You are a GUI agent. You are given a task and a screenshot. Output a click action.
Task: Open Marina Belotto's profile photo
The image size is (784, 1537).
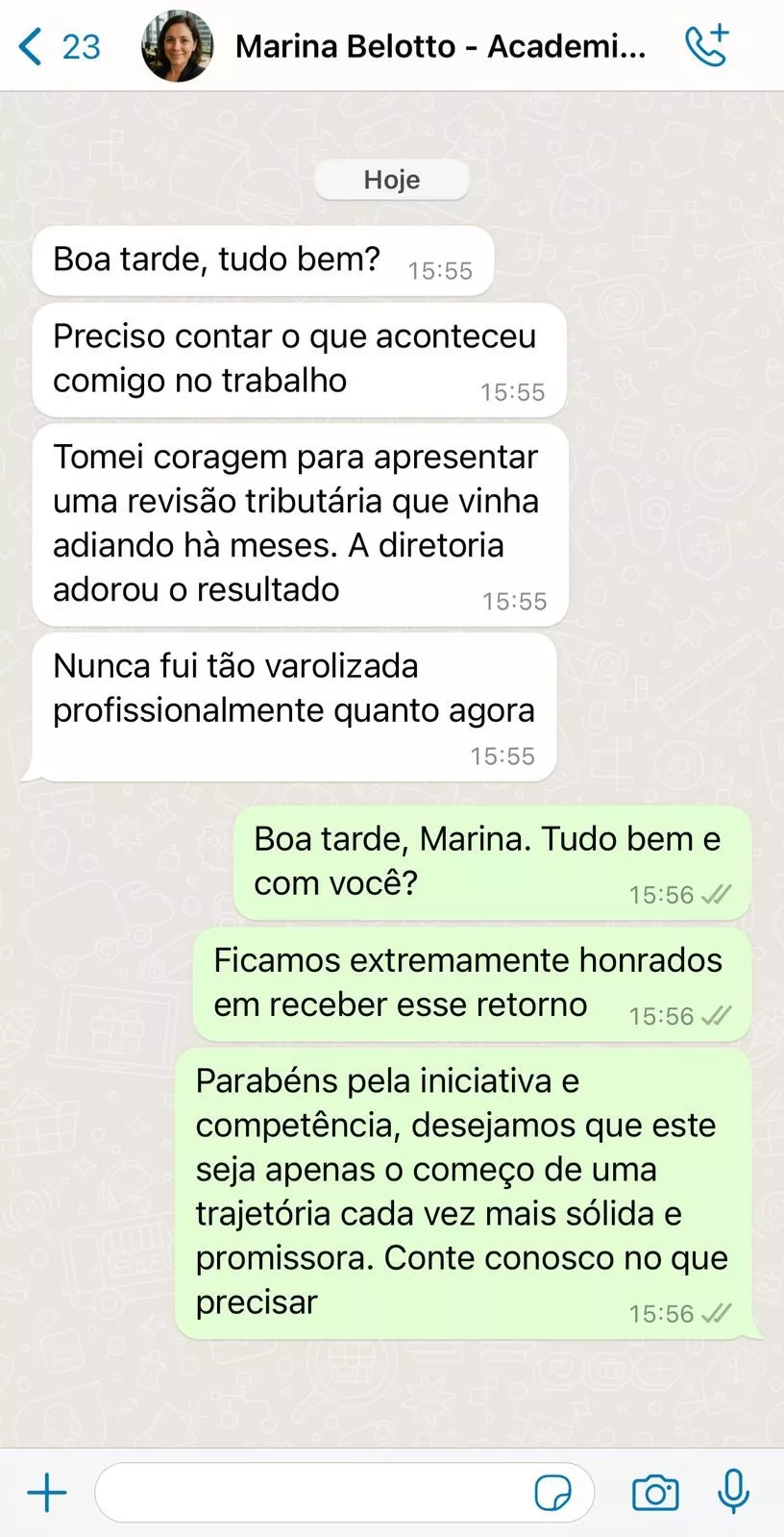[x=177, y=46]
